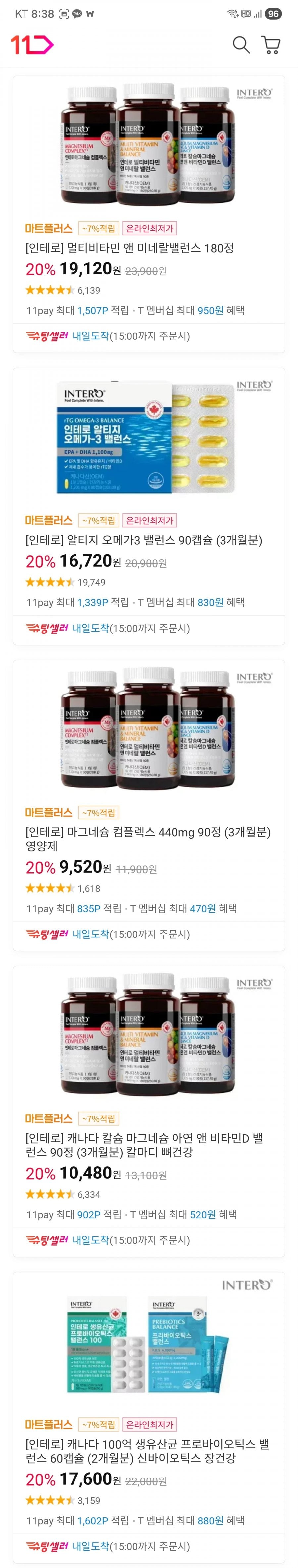Screen dimensions: 298x1568
Task: Open the search icon in the header
Action: click(241, 45)
